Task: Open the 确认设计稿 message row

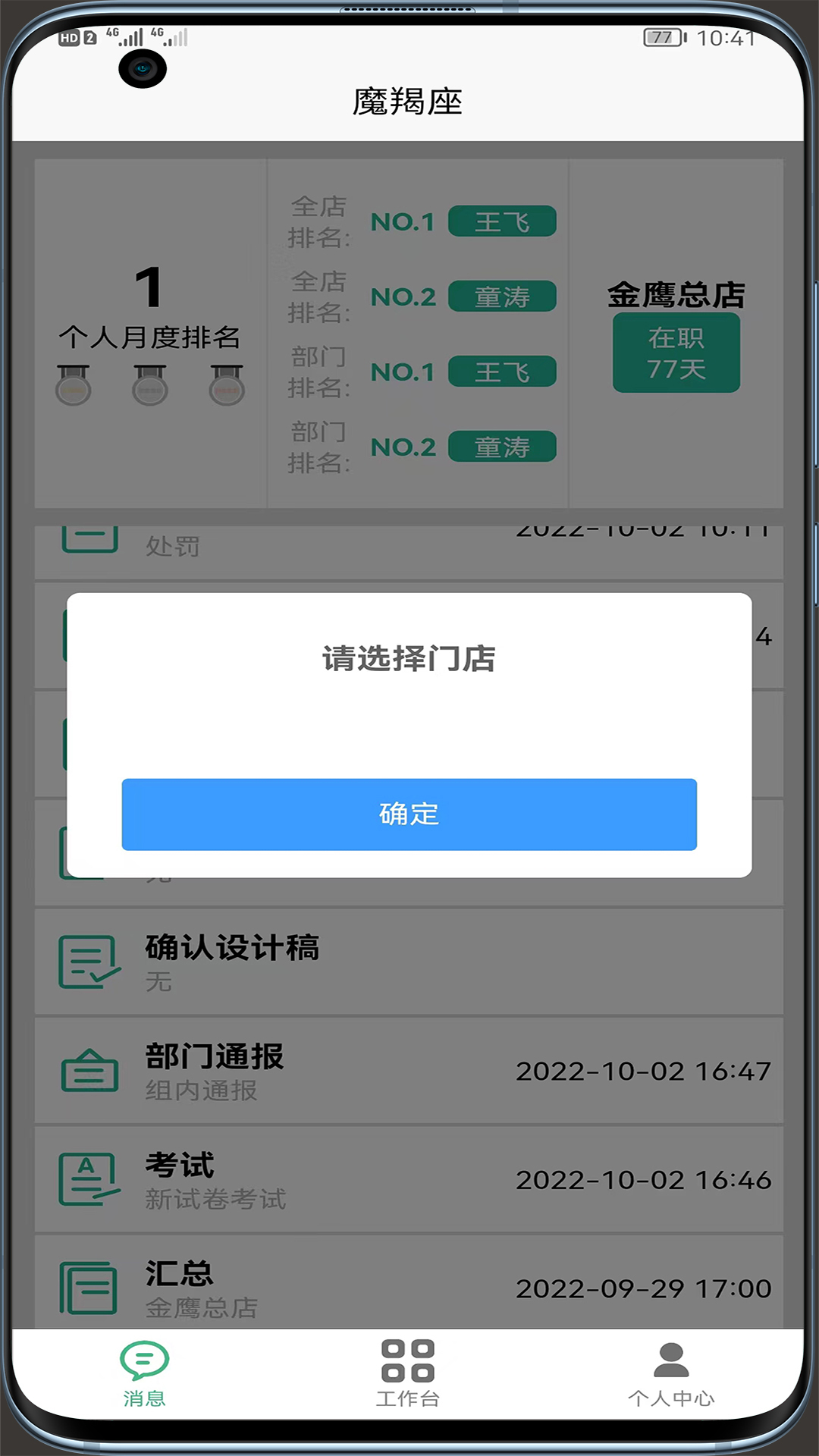Action: 409,962
